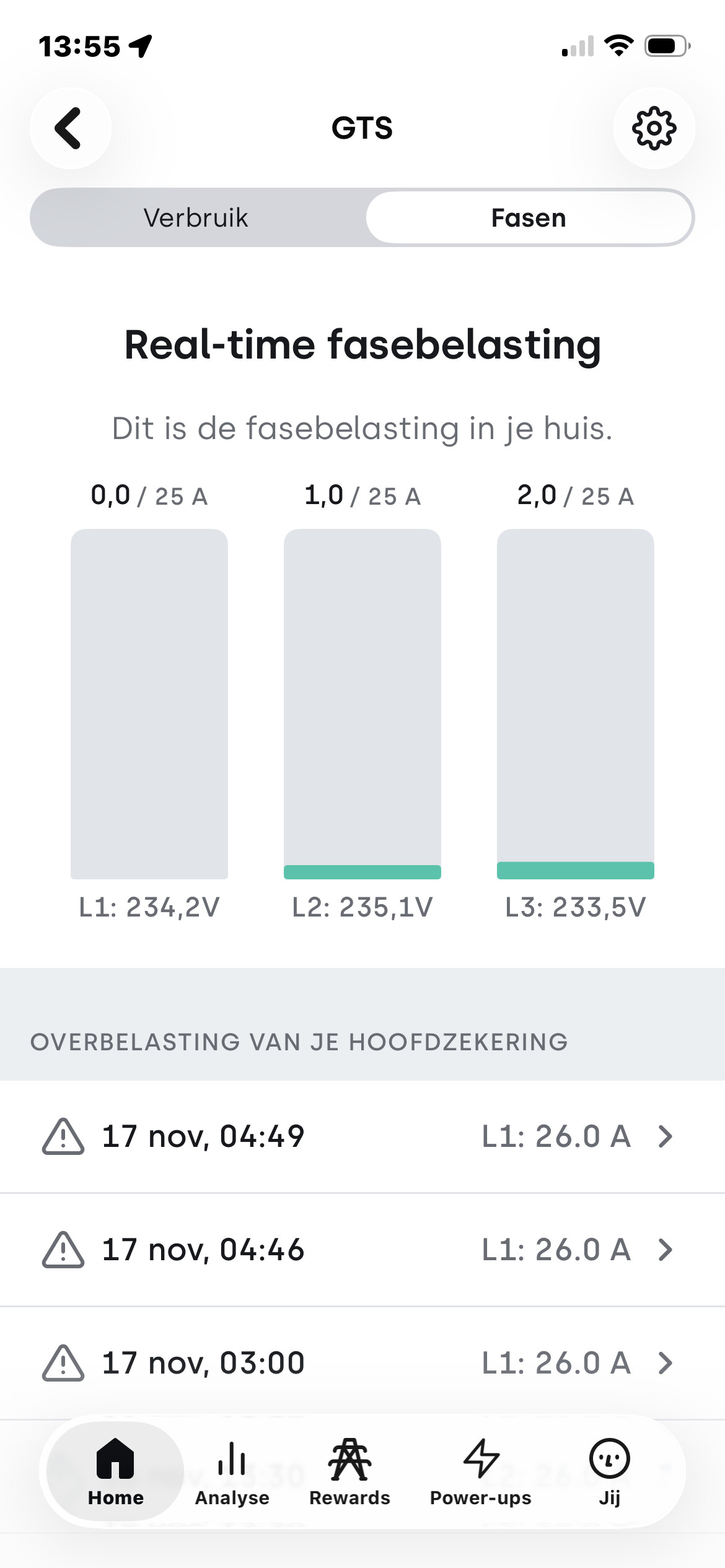Go to the Home tab
This screenshot has width=725, height=1568.
click(116, 1471)
